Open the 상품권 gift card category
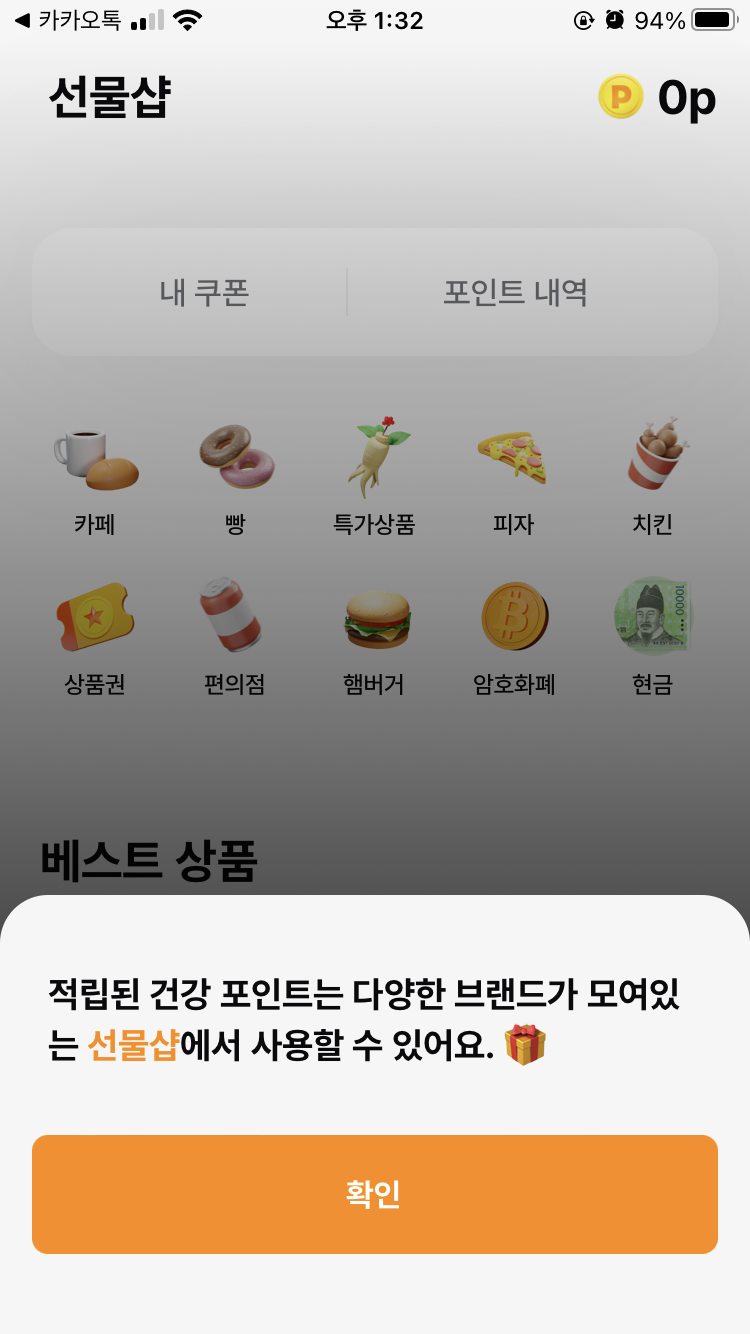 93,615
